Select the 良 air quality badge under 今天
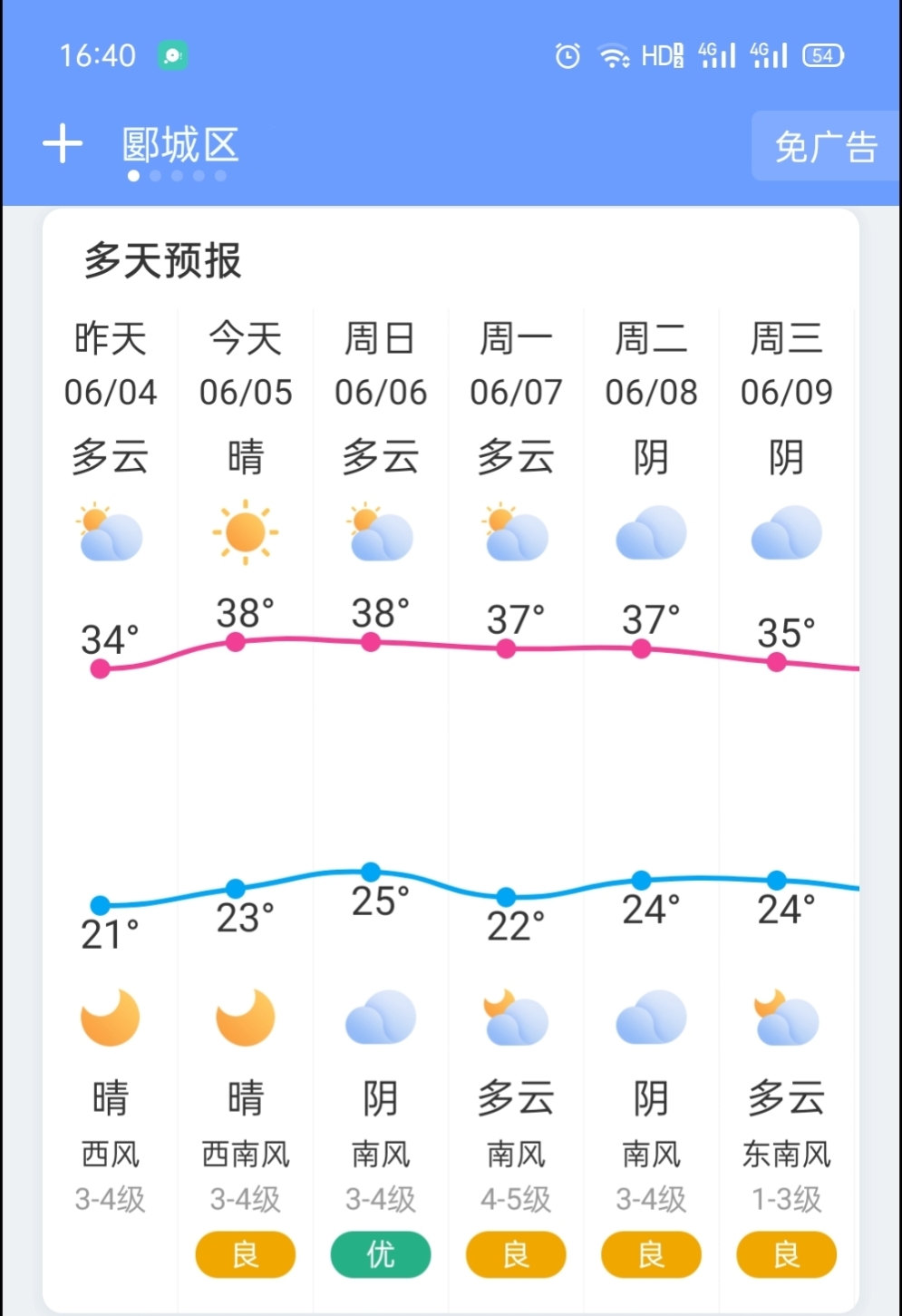Screen dimensions: 902x1316 [245, 1255]
